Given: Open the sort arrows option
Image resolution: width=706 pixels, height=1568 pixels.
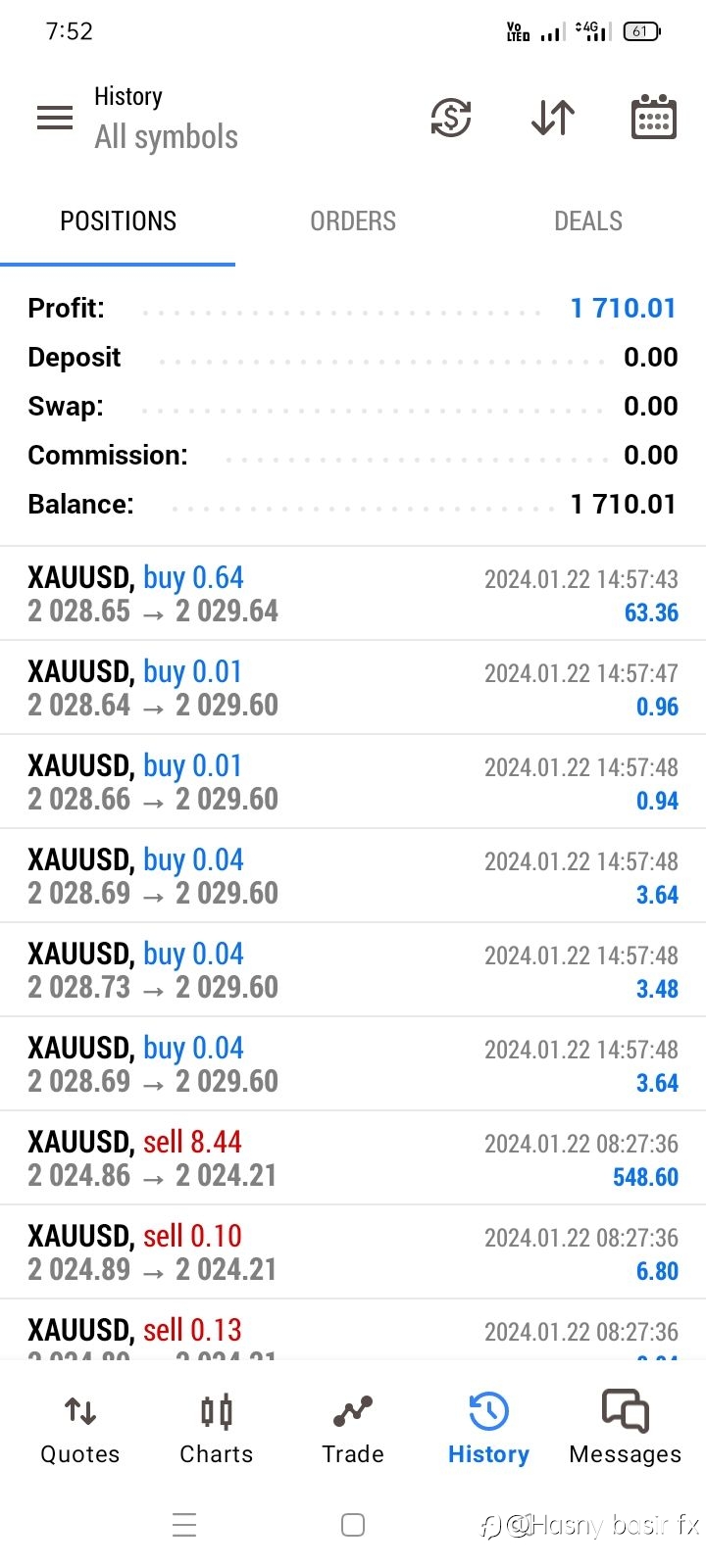Looking at the screenshot, I should pos(553,118).
